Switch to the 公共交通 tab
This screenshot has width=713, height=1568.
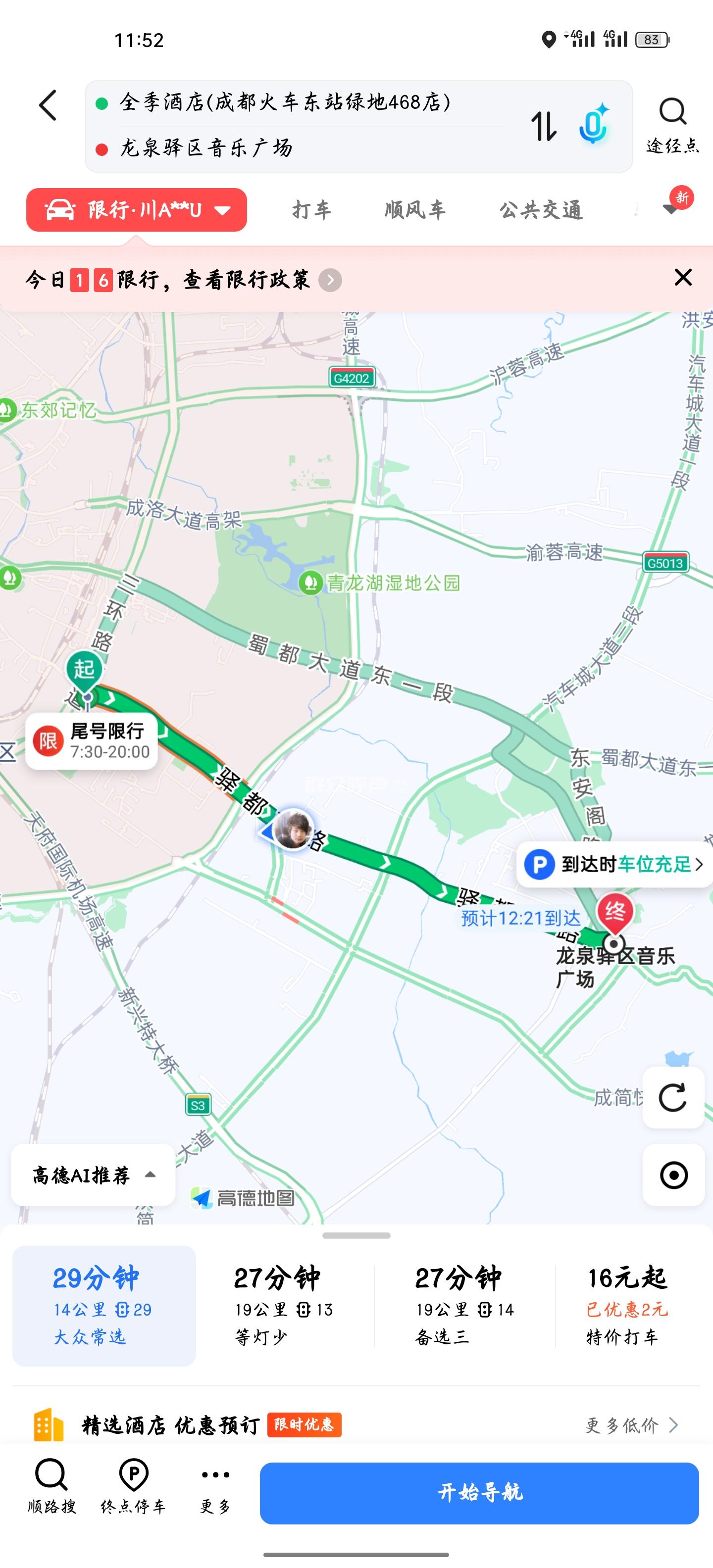(541, 210)
